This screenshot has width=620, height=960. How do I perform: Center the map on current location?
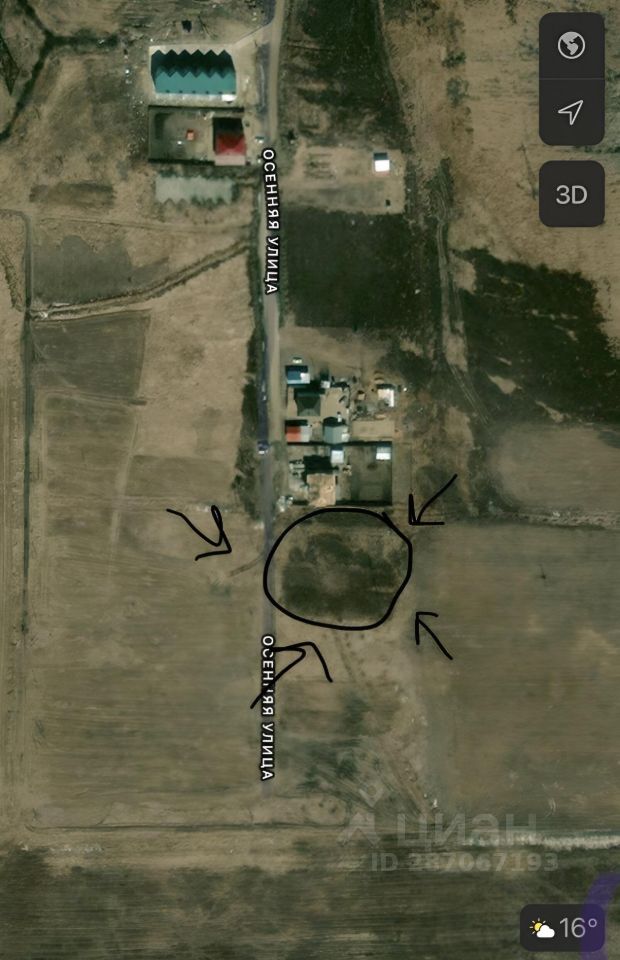coord(571,112)
